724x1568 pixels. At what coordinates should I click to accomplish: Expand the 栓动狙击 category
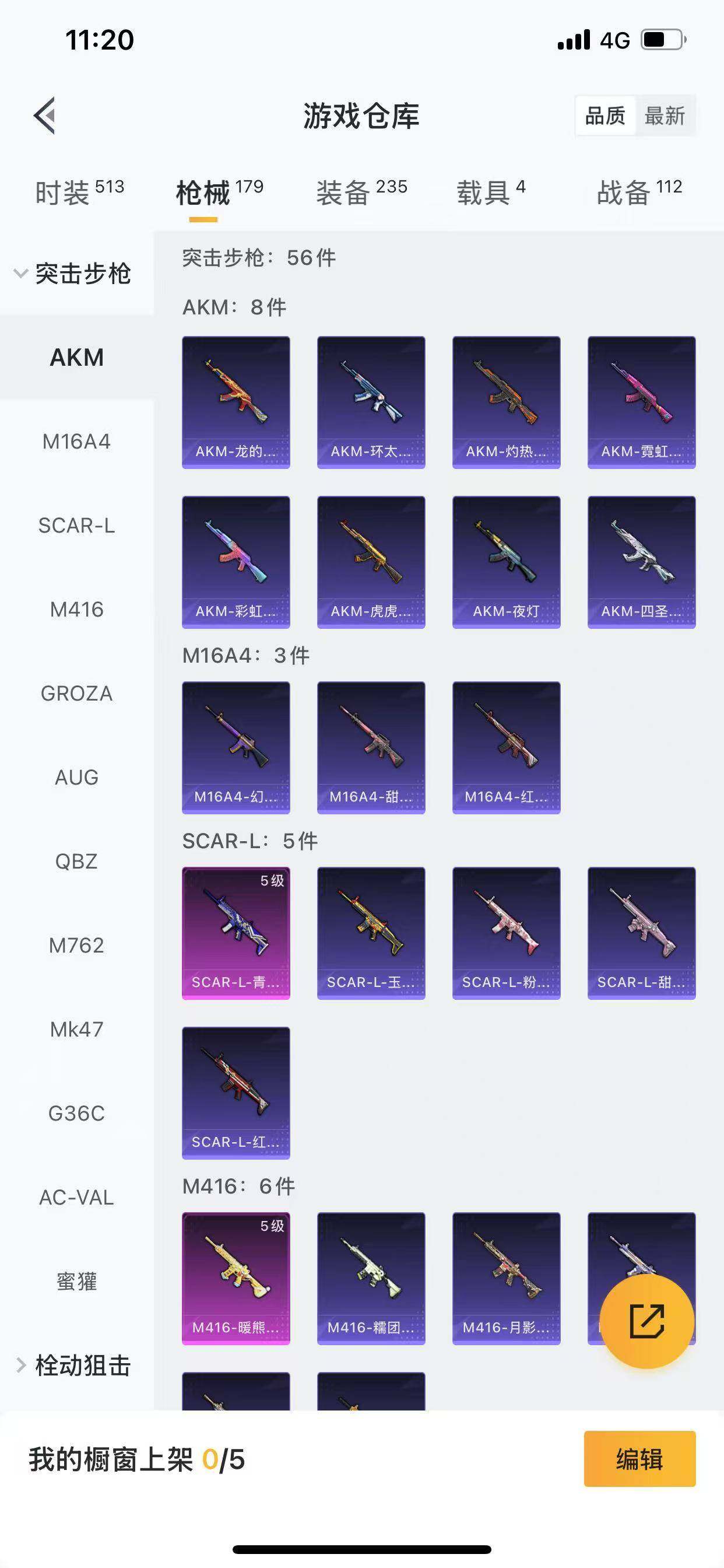[73, 1366]
